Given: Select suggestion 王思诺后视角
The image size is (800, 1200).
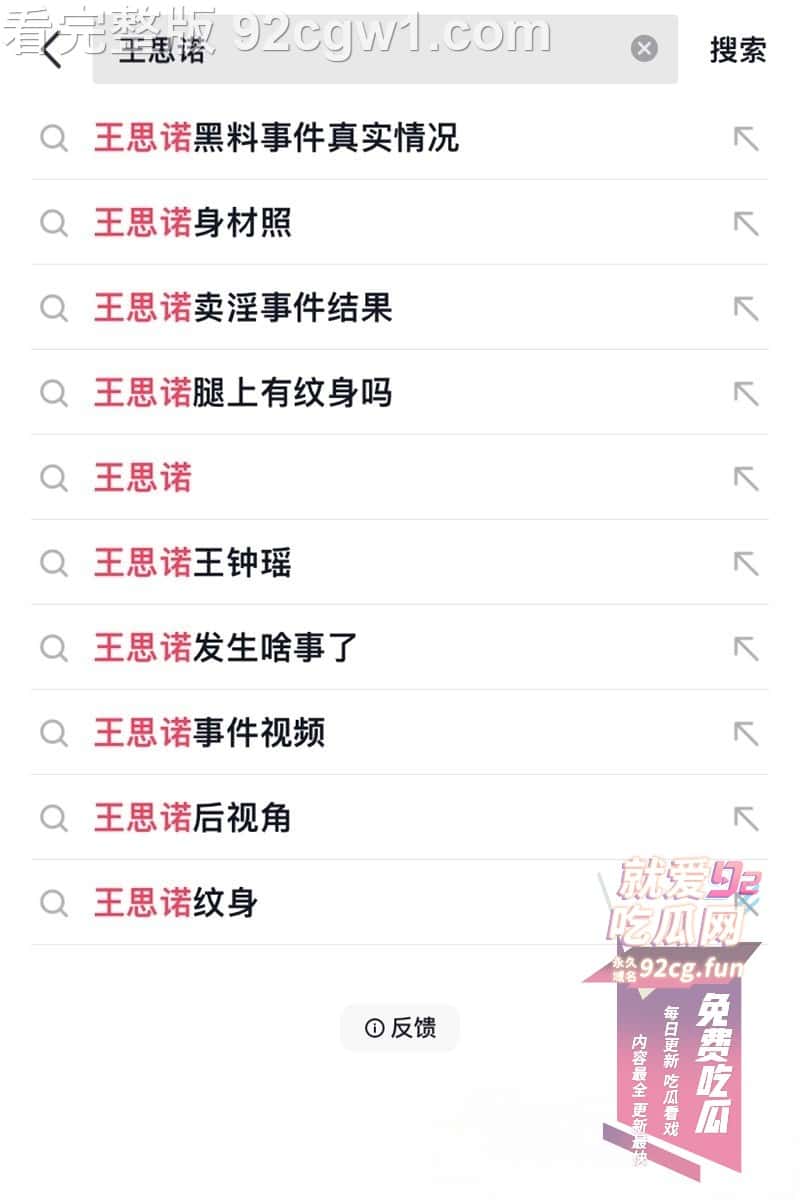Looking at the screenshot, I should (x=193, y=818).
